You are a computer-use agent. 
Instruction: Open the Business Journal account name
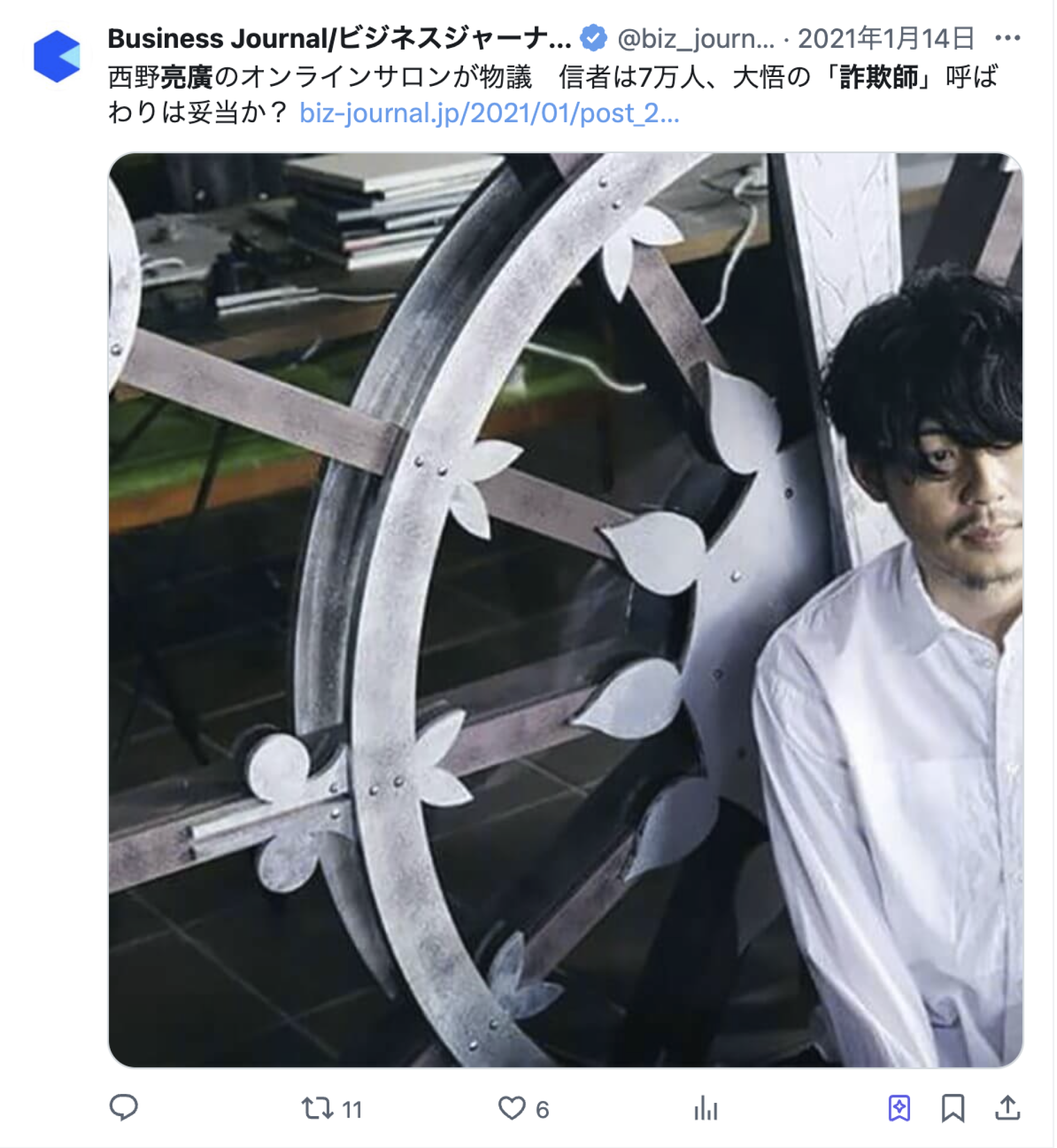coord(339,39)
